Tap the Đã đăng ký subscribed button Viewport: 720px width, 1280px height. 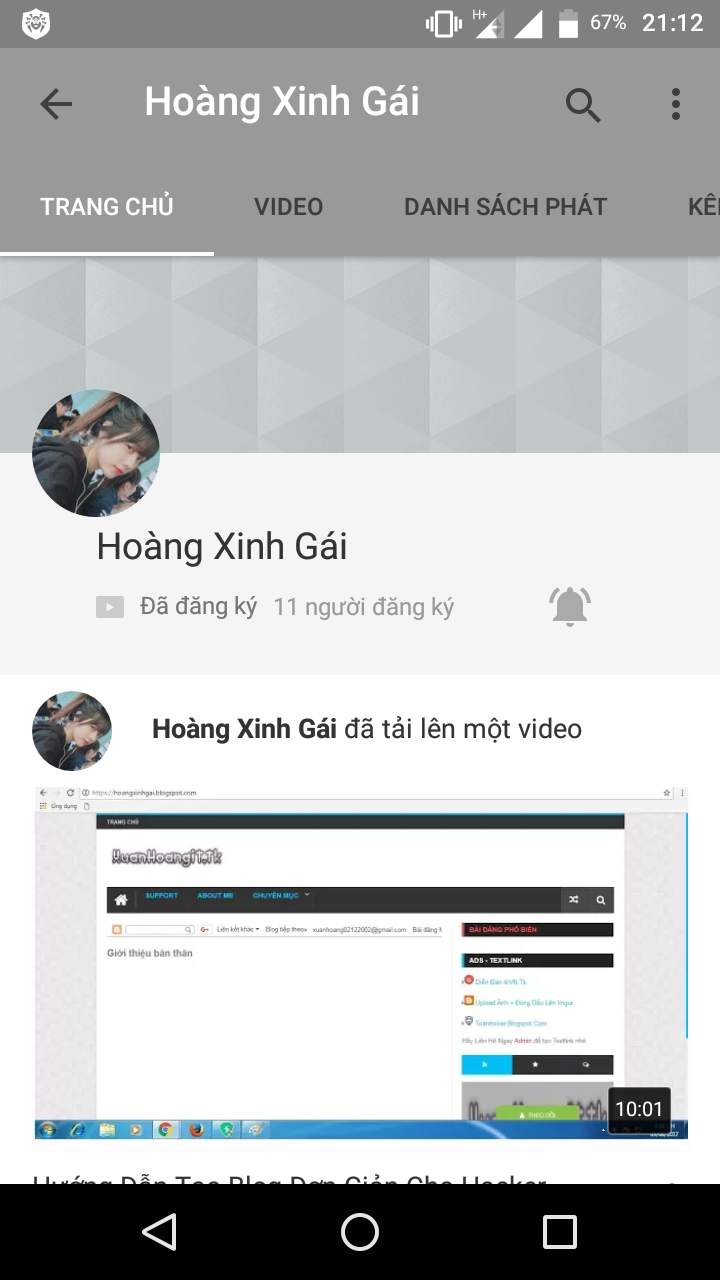pos(178,606)
